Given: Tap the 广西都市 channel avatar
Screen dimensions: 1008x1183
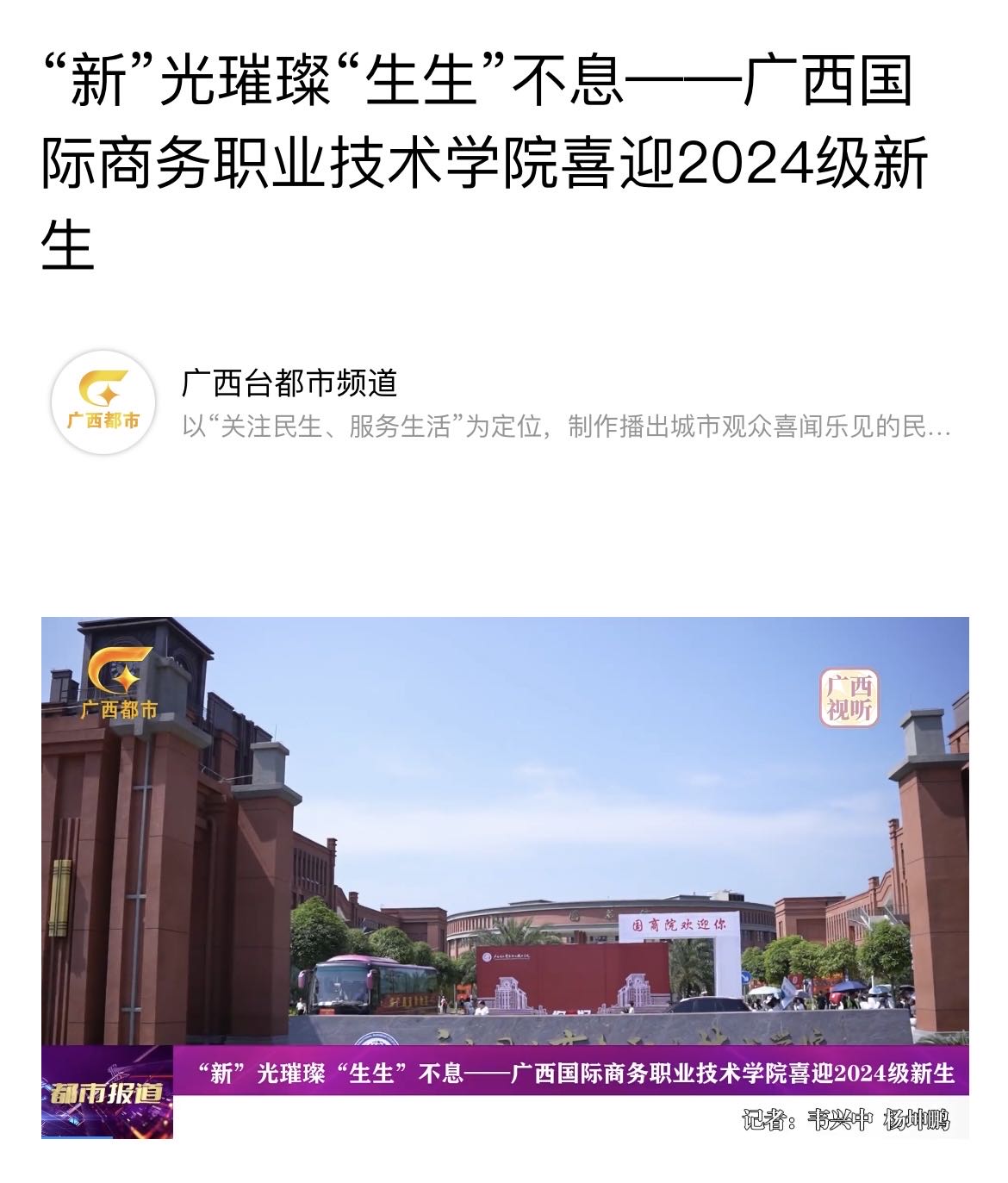Looking at the screenshot, I should coord(103,403).
